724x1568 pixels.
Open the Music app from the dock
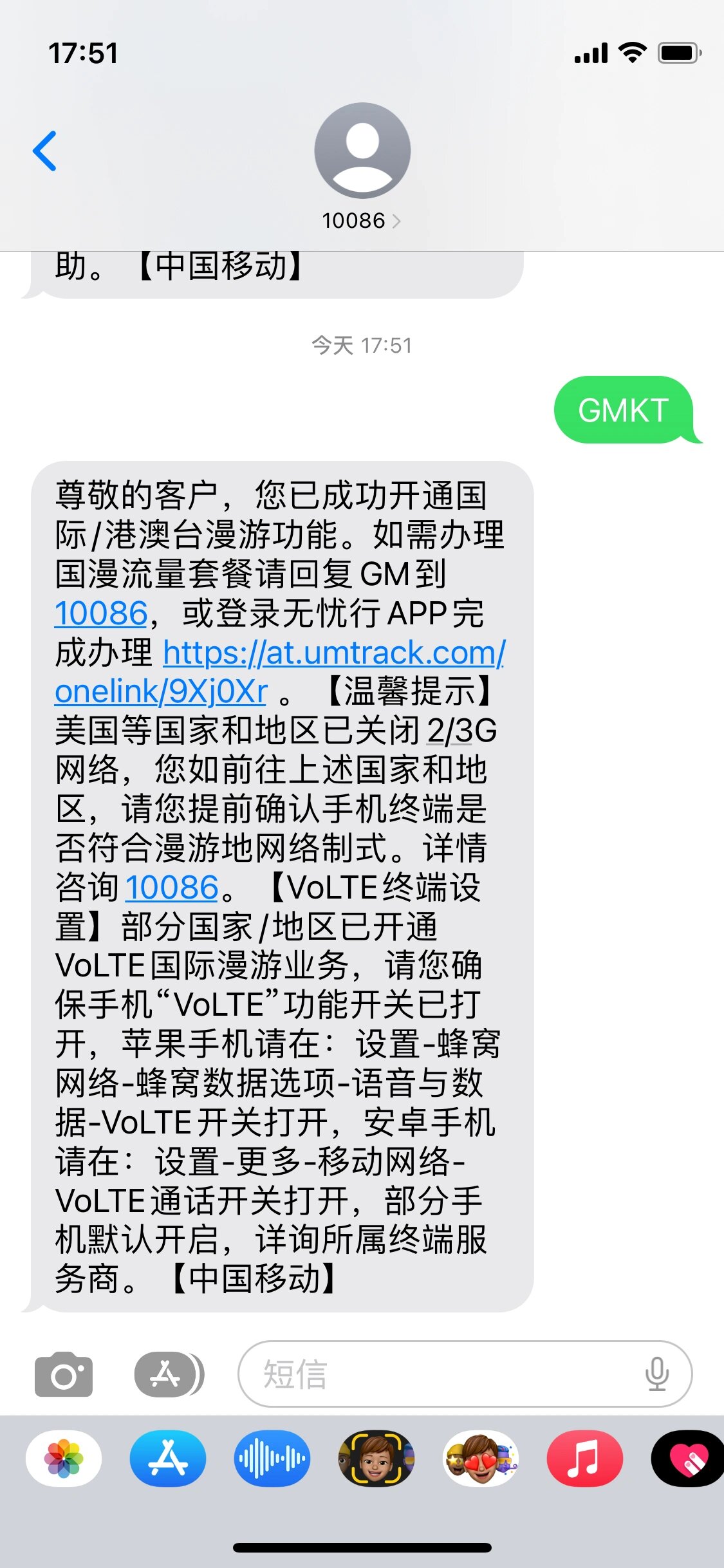tap(586, 1460)
